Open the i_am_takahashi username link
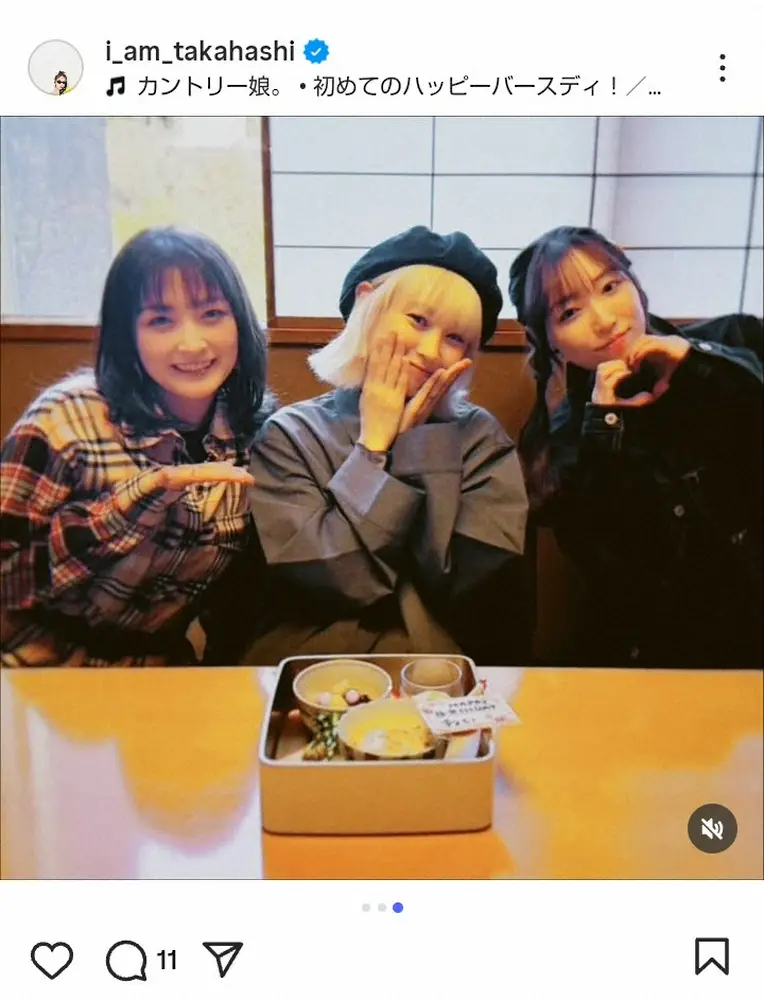The image size is (764, 1000). click(198, 52)
